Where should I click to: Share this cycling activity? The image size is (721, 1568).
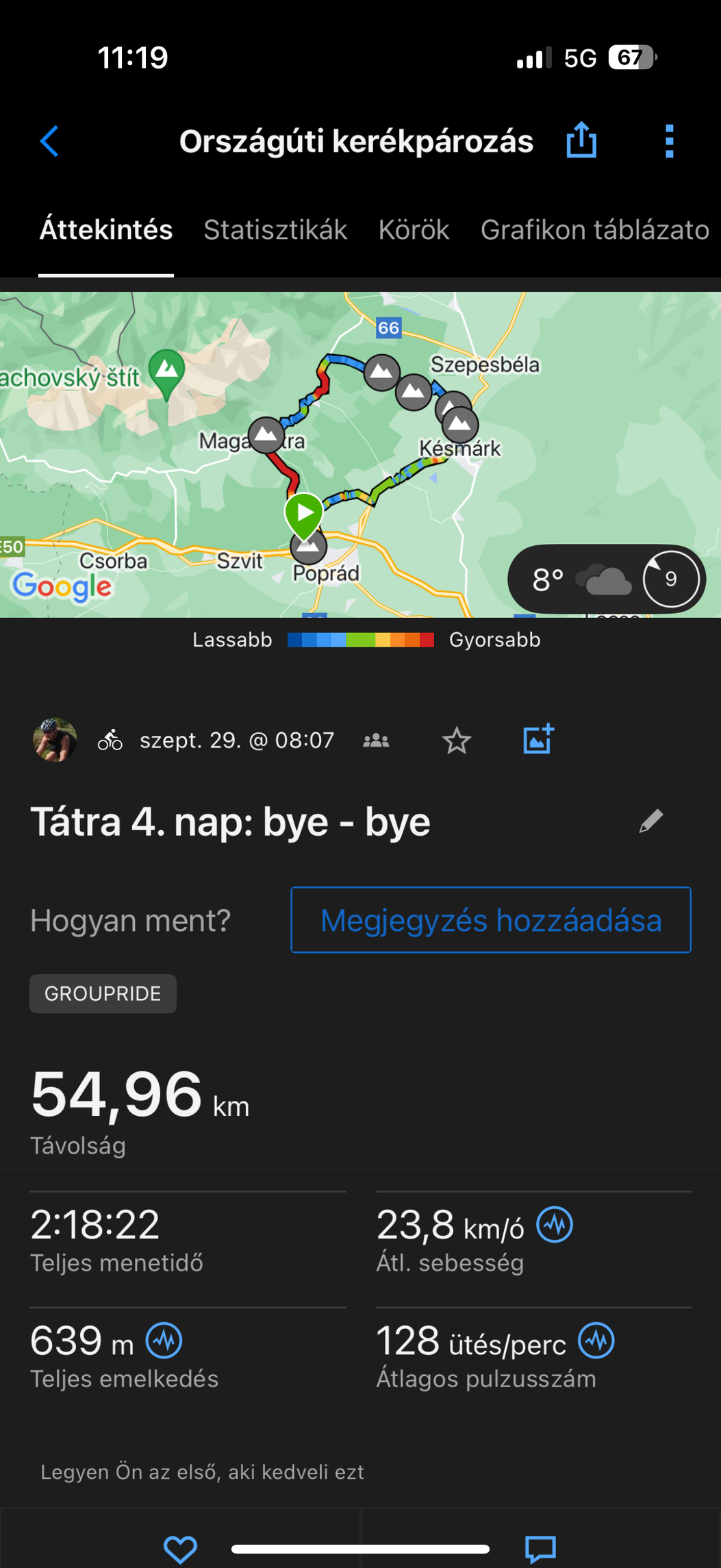pyautogui.click(x=581, y=140)
